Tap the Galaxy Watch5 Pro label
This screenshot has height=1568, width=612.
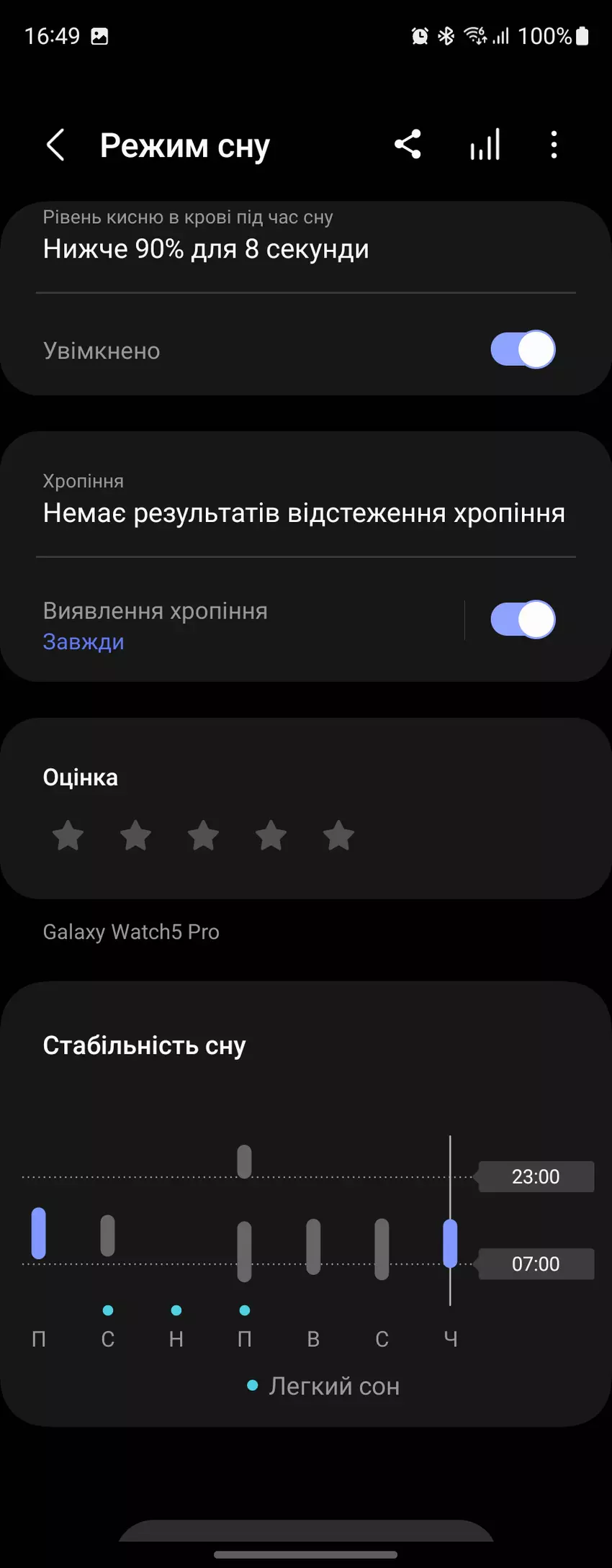coord(131,931)
